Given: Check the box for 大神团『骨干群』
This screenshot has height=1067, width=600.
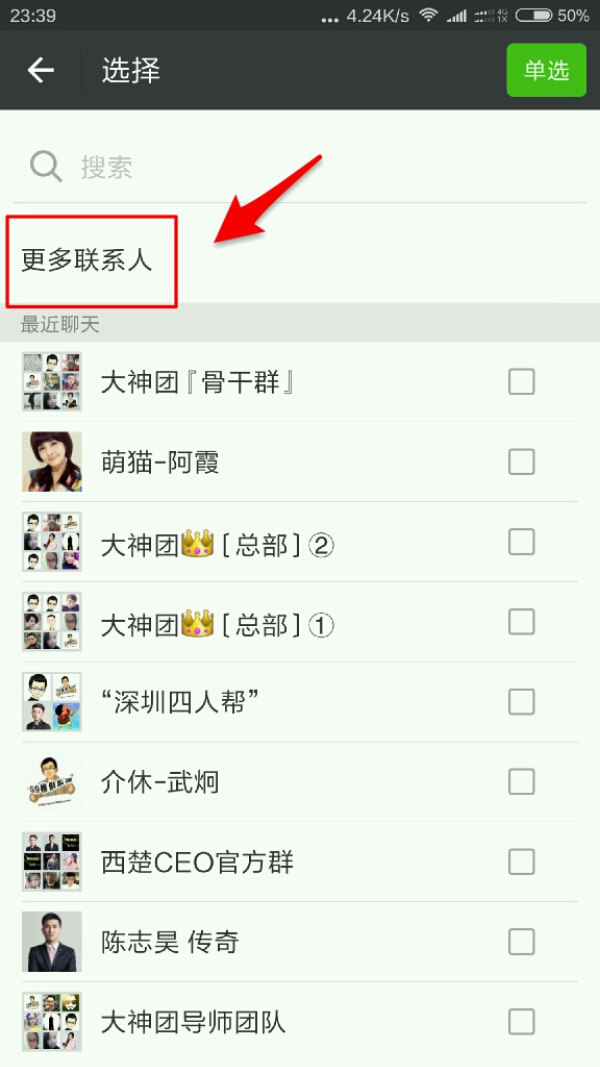Looking at the screenshot, I should point(521,382).
